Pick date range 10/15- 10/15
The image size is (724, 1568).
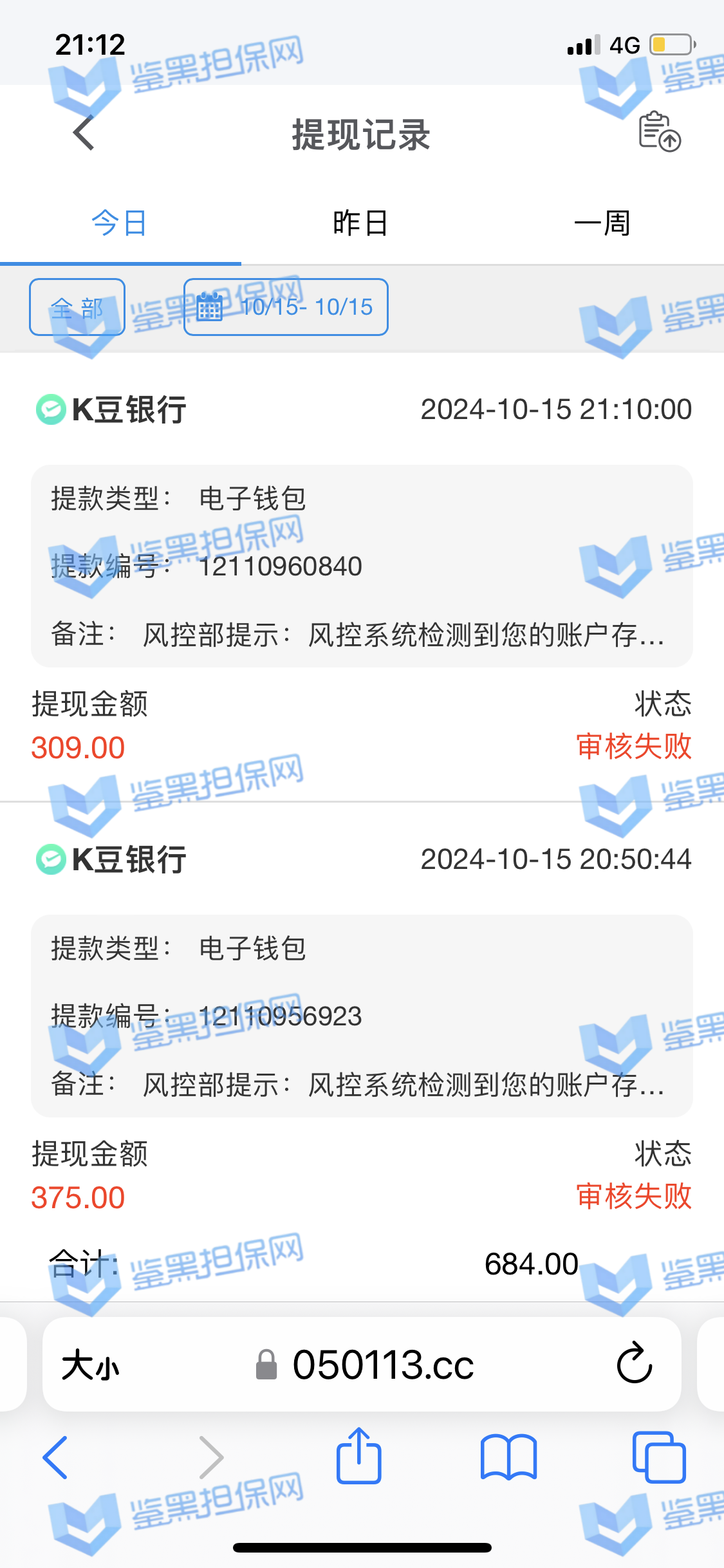286,307
